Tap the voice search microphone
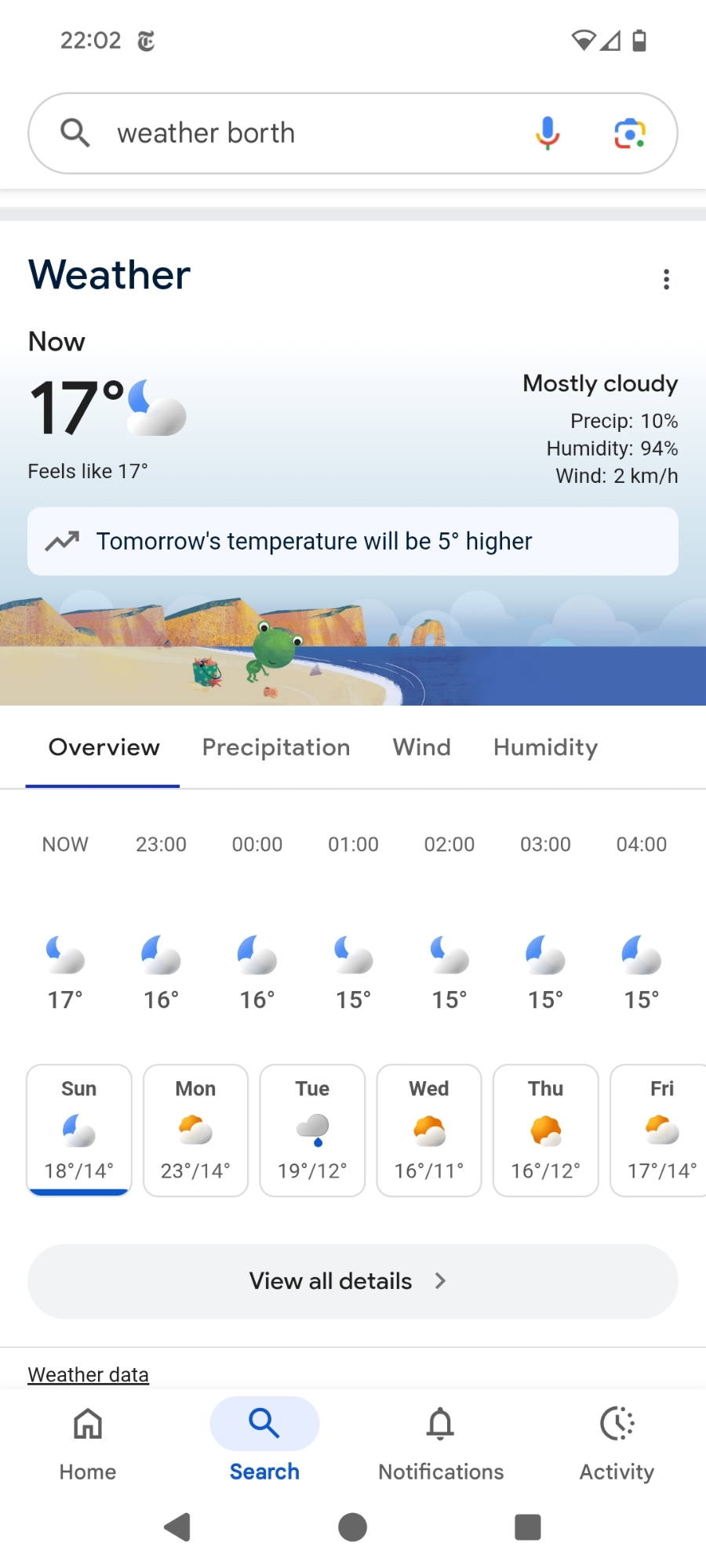 click(x=548, y=132)
